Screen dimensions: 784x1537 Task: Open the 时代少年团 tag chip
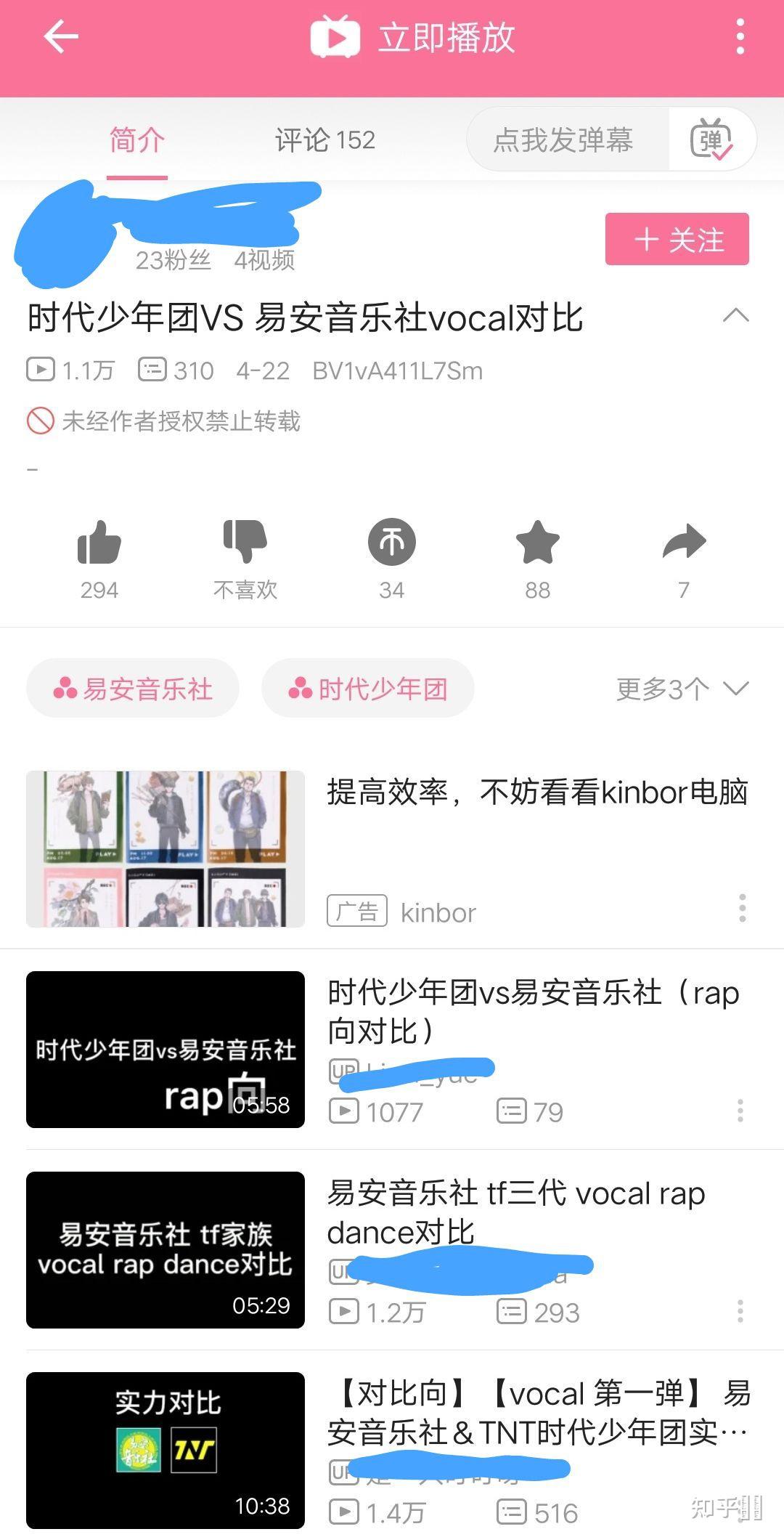368,689
